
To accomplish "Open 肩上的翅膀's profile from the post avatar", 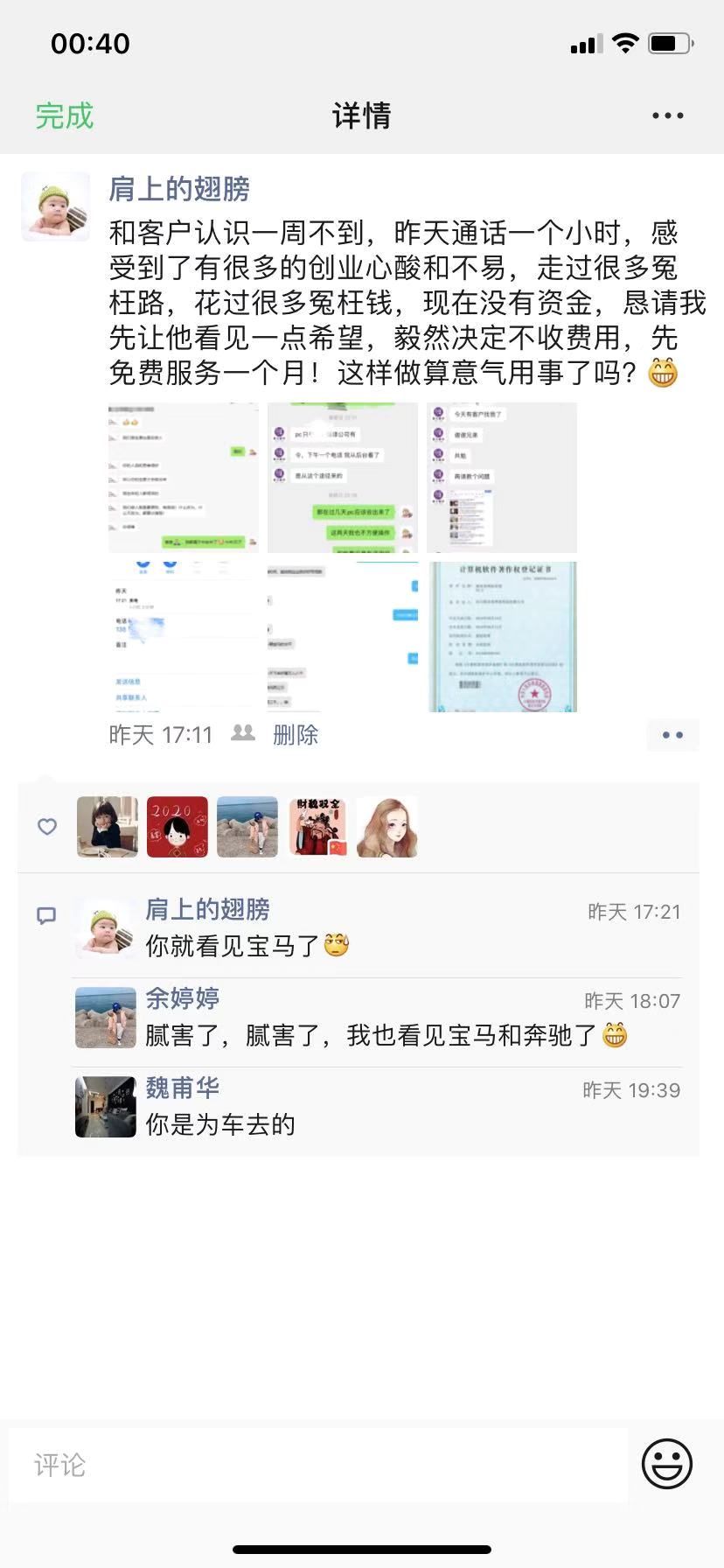I will point(56,206).
